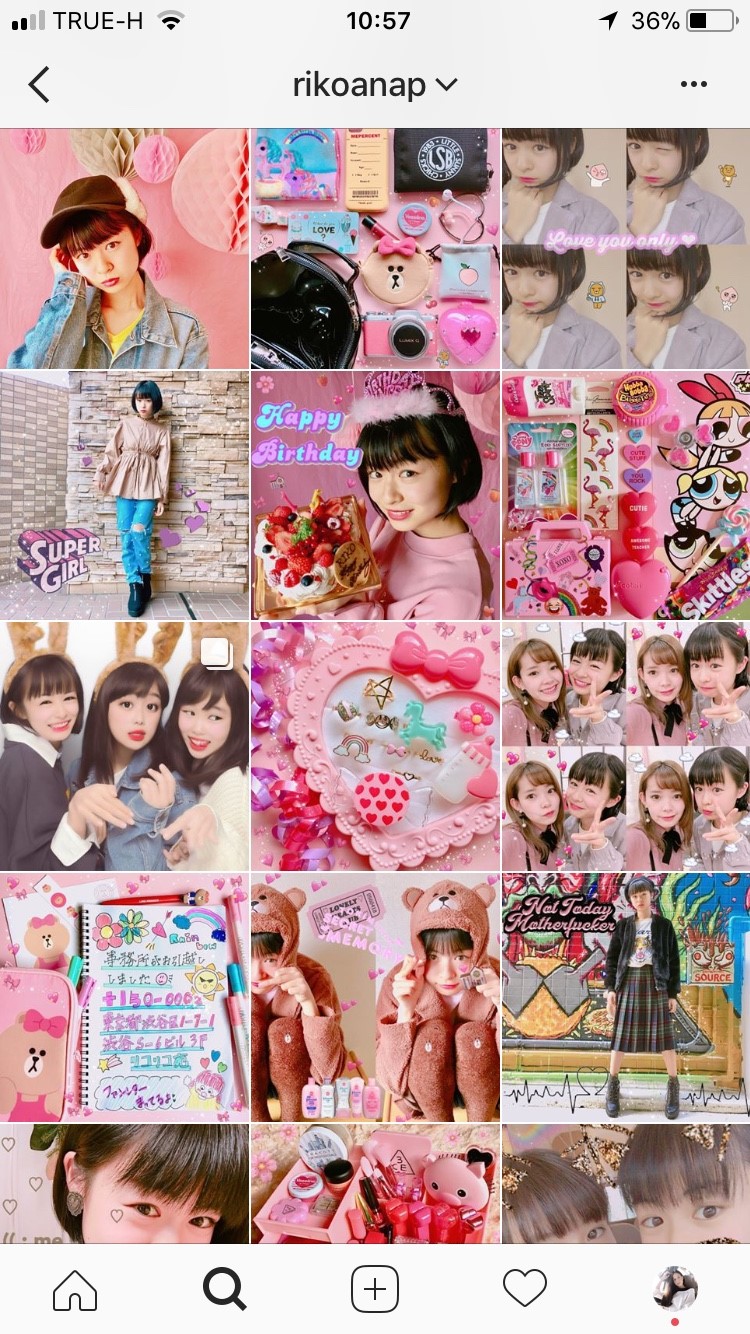Open the Profile tab avatar
Viewport: 750px width, 1334px height.
(675, 1288)
